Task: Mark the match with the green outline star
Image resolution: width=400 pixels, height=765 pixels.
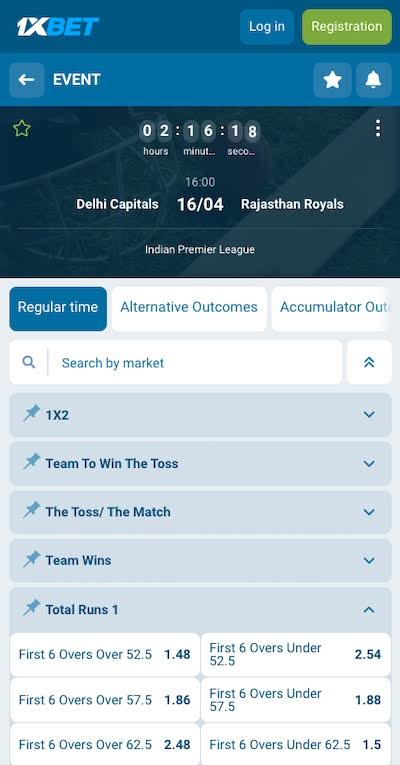Action: point(22,129)
